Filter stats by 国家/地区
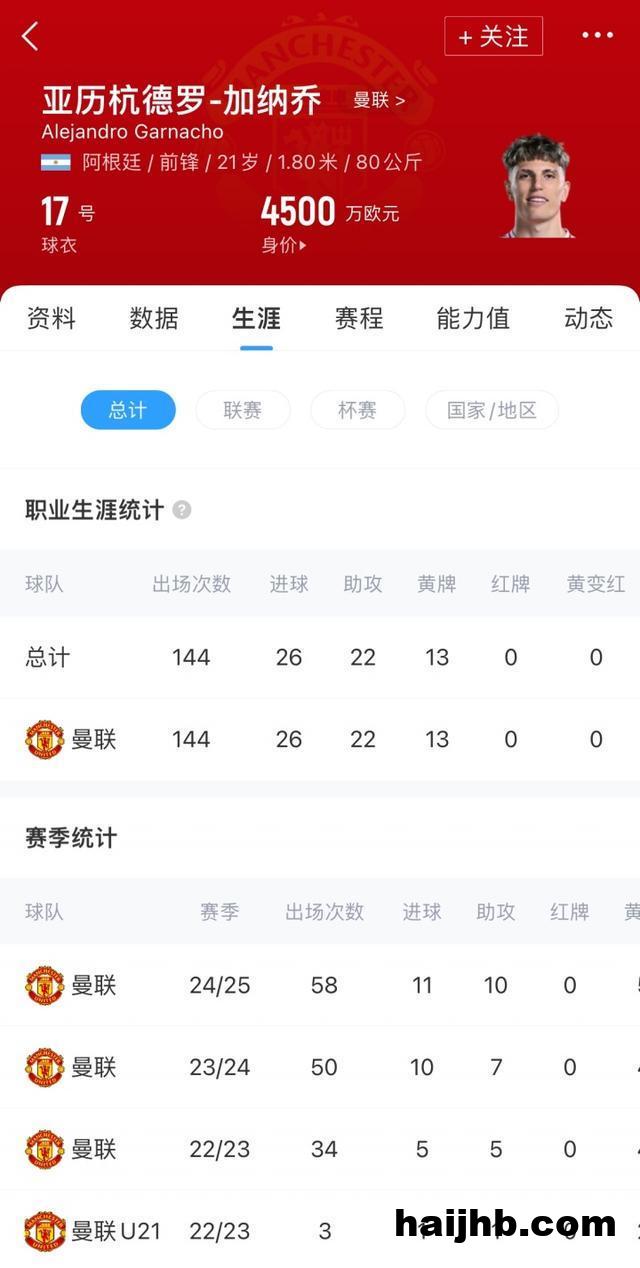 [491, 410]
